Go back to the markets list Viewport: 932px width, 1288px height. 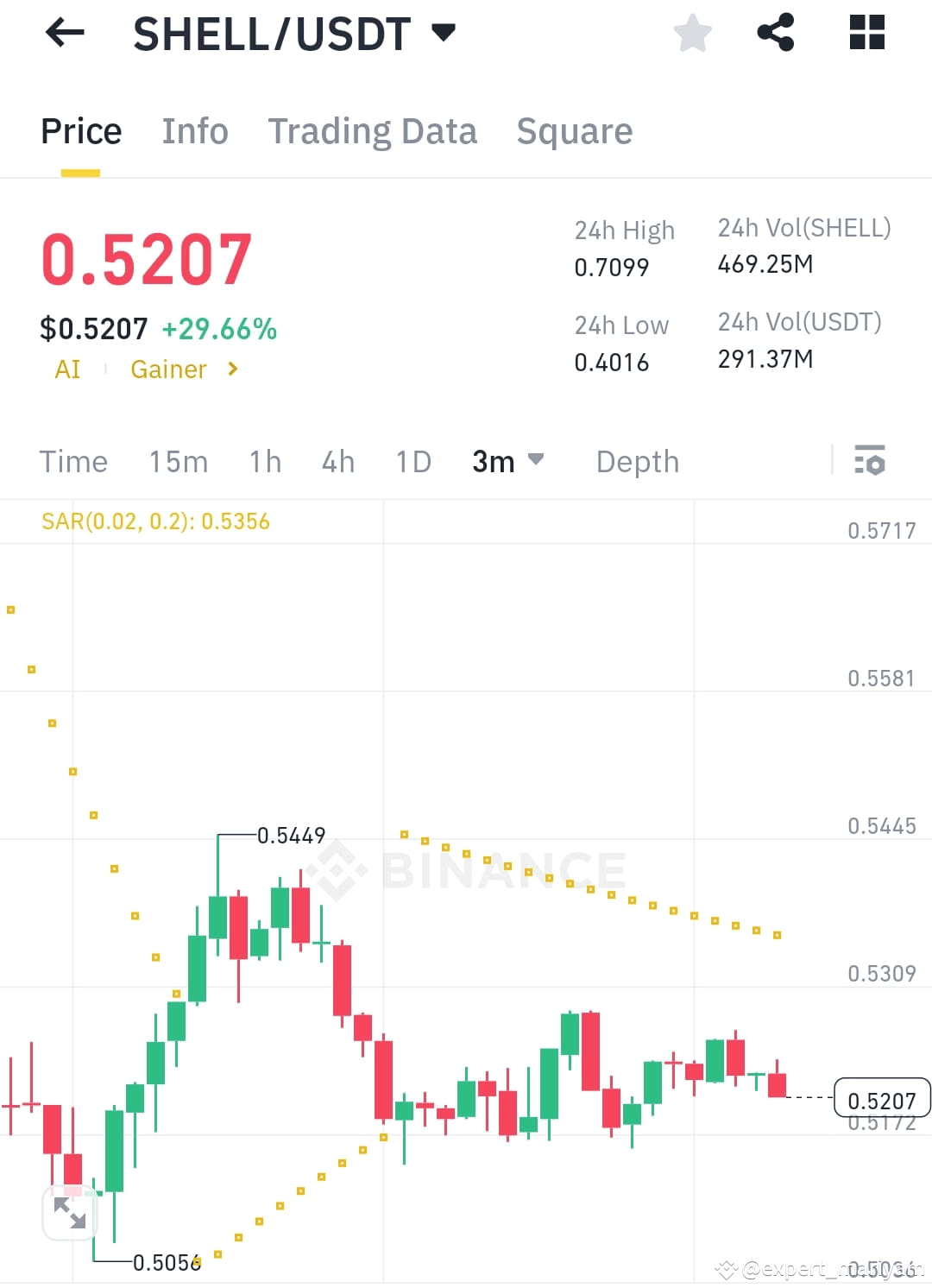65,33
